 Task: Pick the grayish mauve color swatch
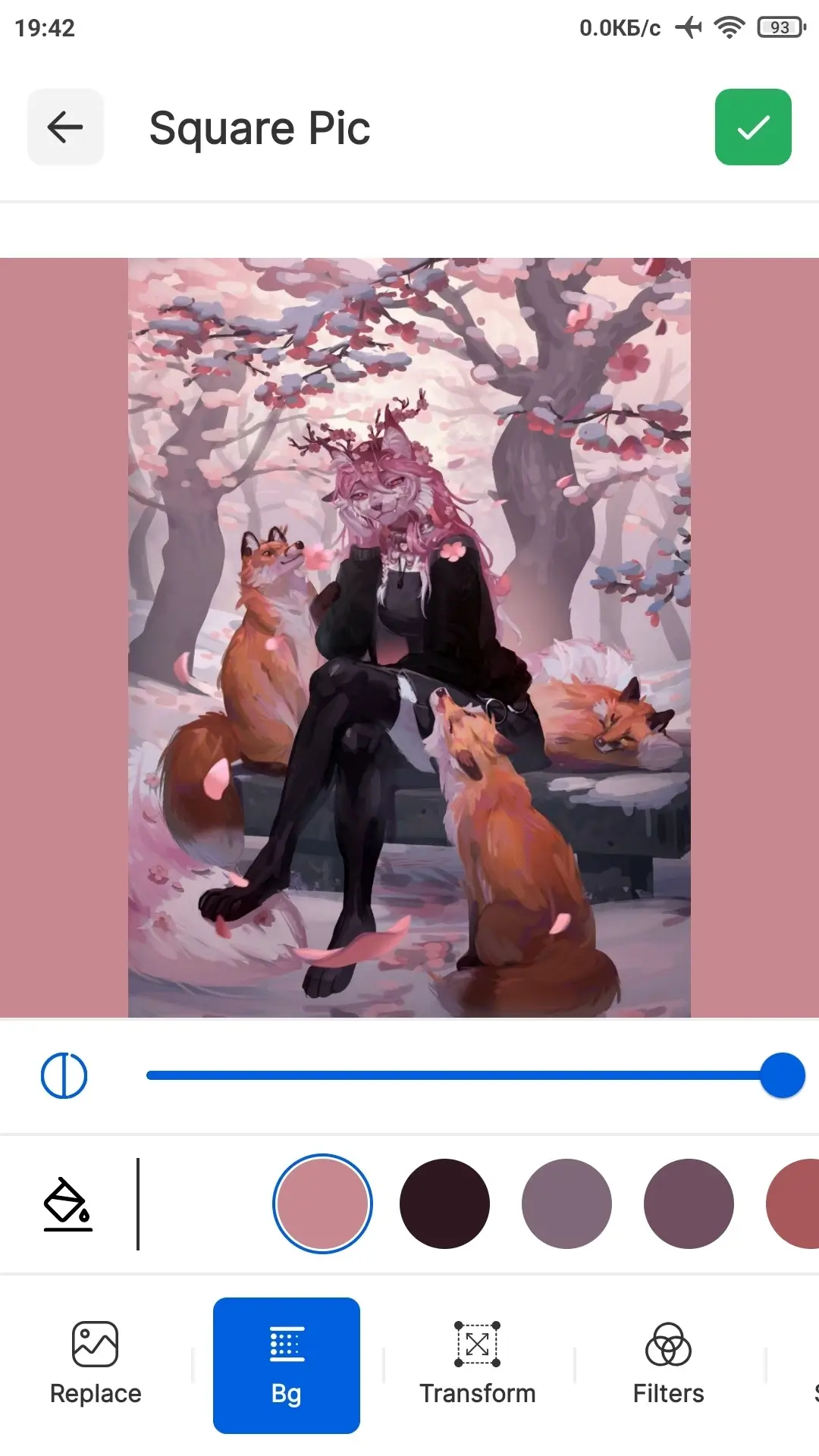point(566,1203)
